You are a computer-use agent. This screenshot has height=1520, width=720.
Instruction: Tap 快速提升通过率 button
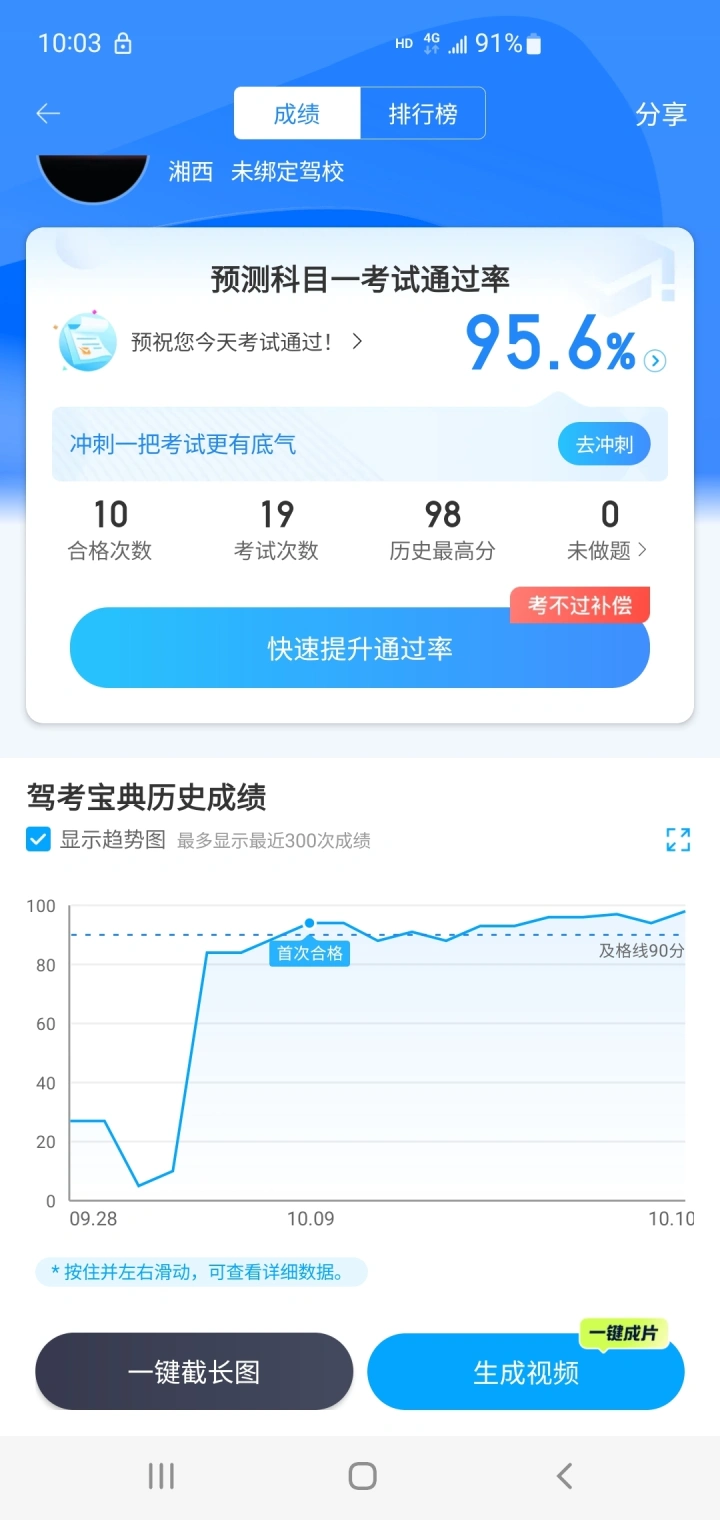click(x=360, y=648)
